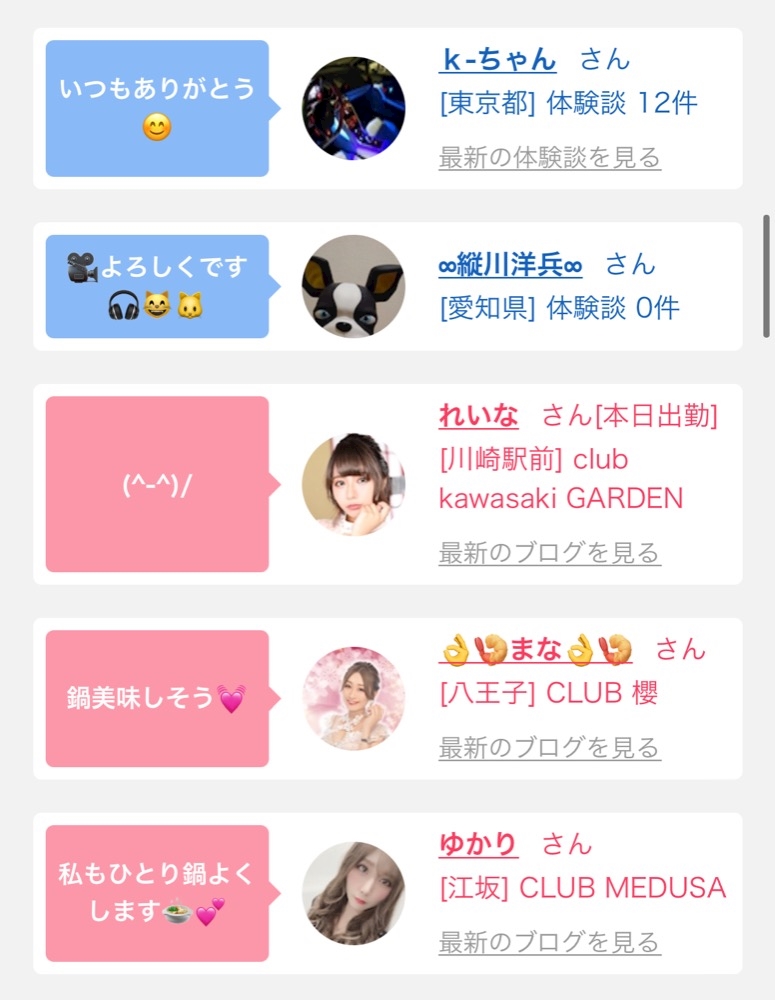Image resolution: width=775 pixels, height=1000 pixels.
Task: Open ゆかり's profile name link
Action: point(478,844)
